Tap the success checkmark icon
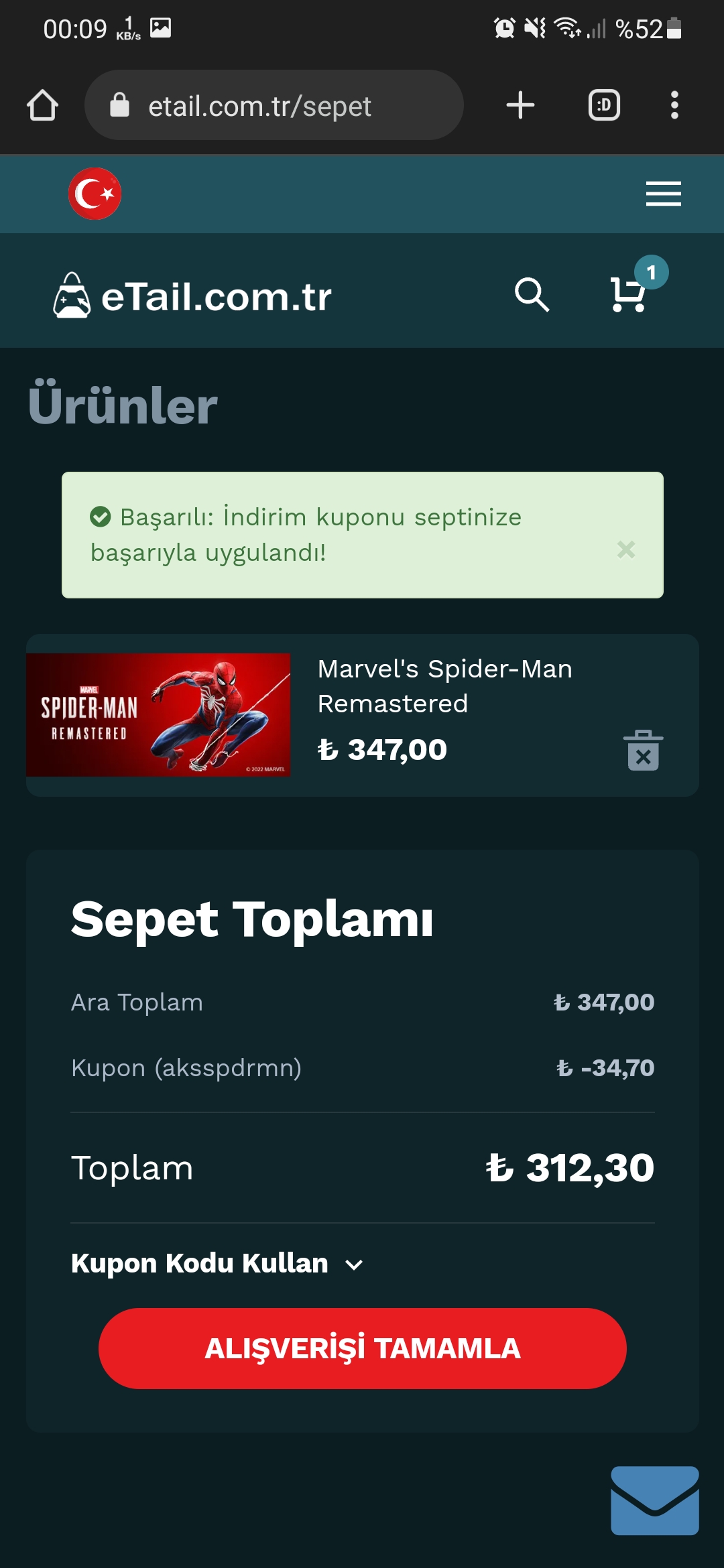The height and width of the screenshot is (1568, 724). [99, 516]
